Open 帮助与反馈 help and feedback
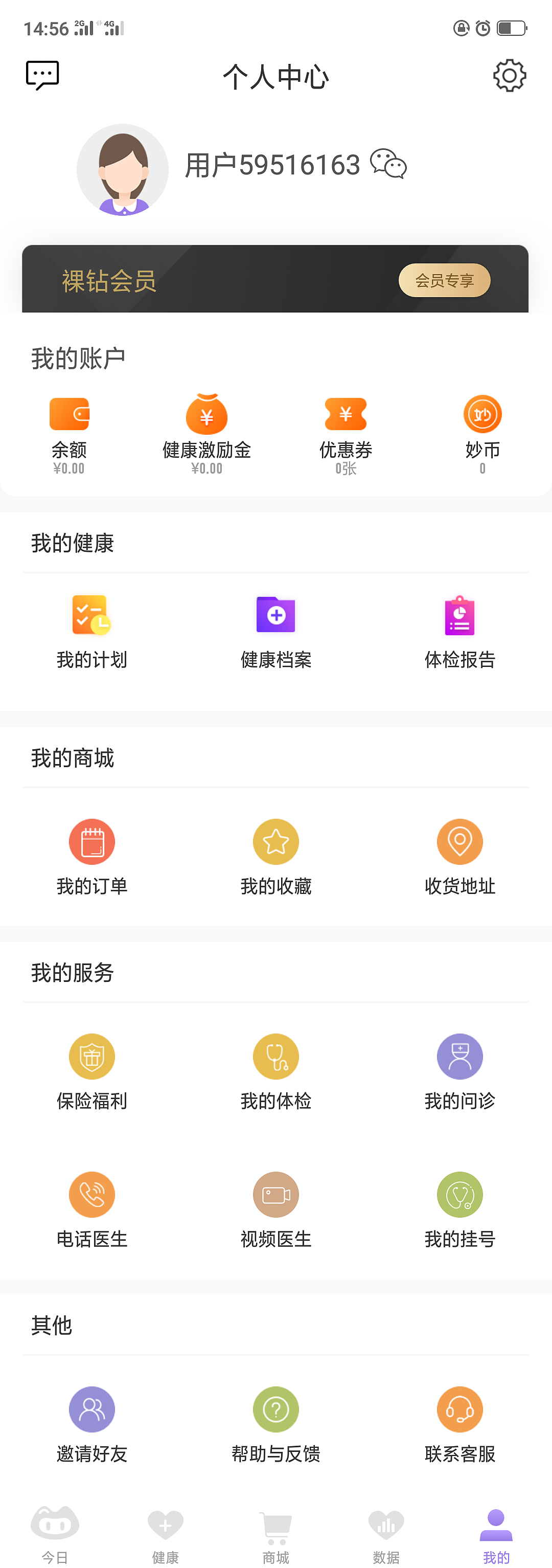This screenshot has width=552, height=1568. (x=275, y=1409)
